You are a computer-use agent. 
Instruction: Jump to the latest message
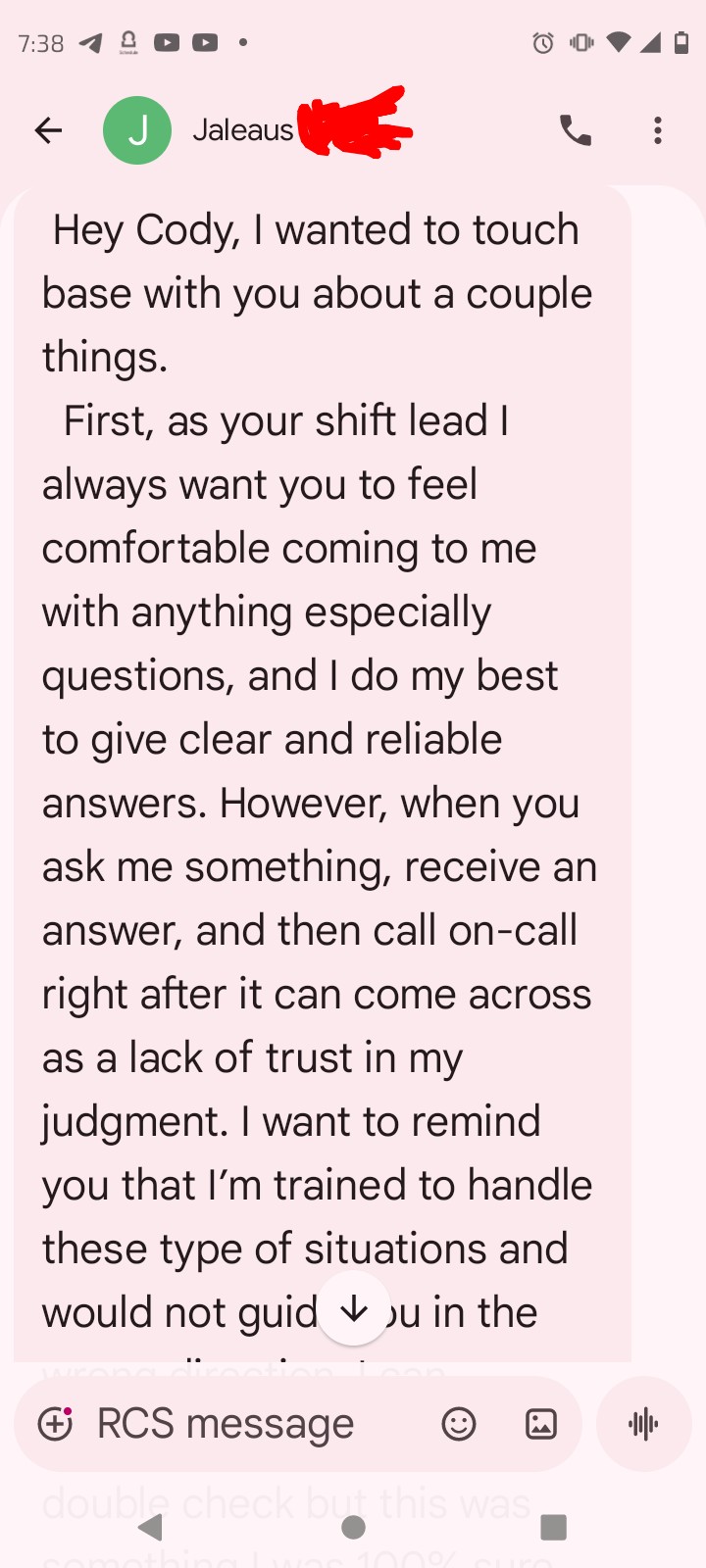(354, 1309)
